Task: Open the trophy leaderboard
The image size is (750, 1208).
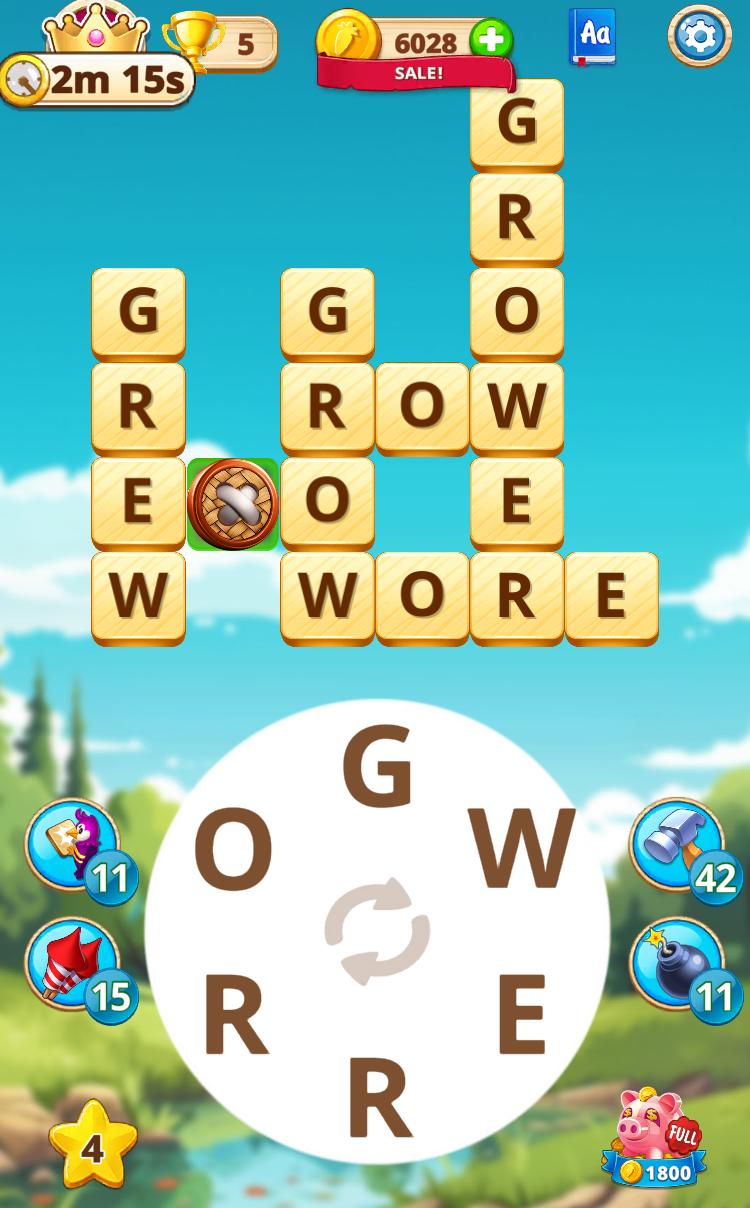Action: (220, 42)
